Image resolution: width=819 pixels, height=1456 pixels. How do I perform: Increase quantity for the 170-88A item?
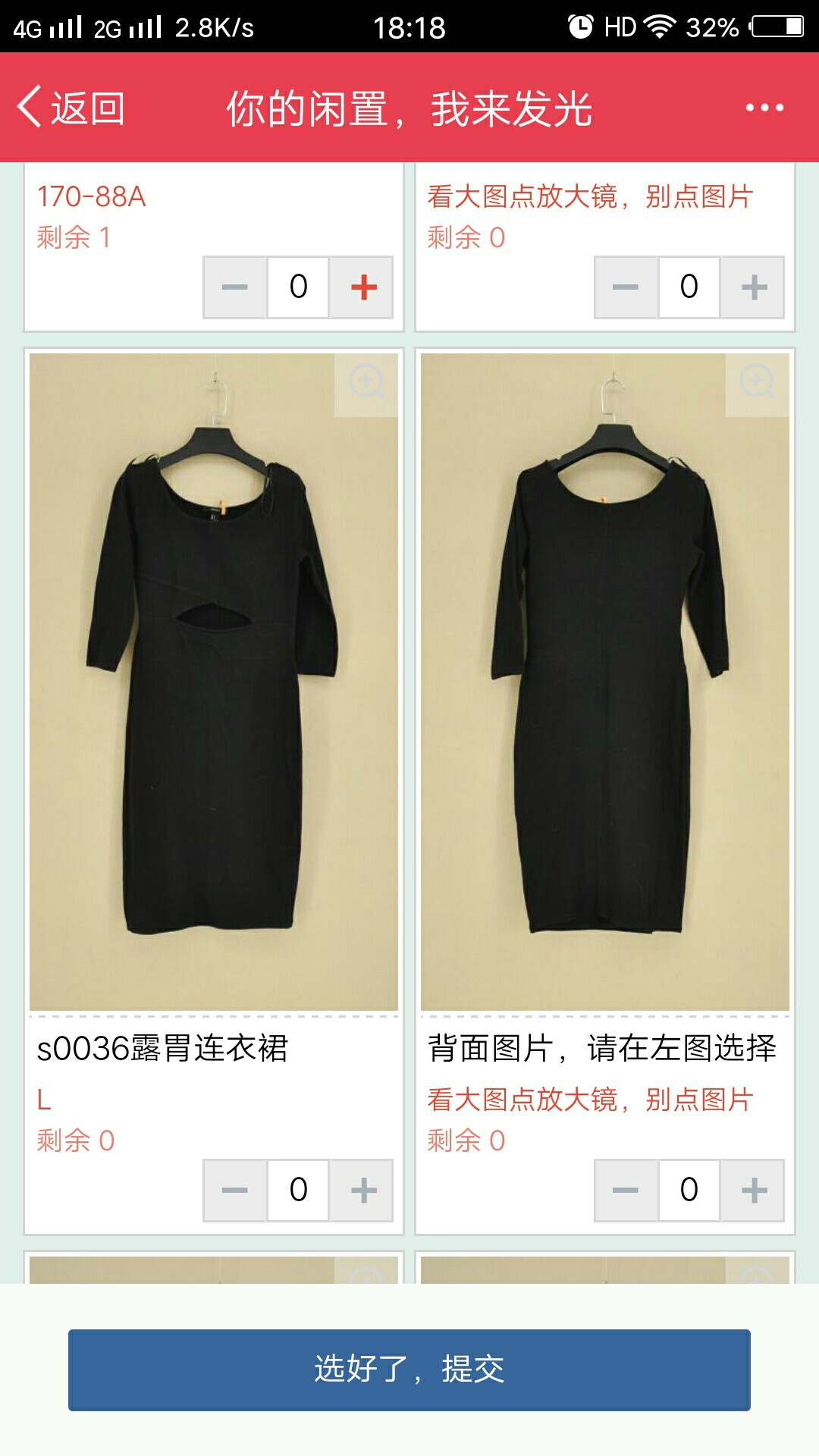pos(362,287)
